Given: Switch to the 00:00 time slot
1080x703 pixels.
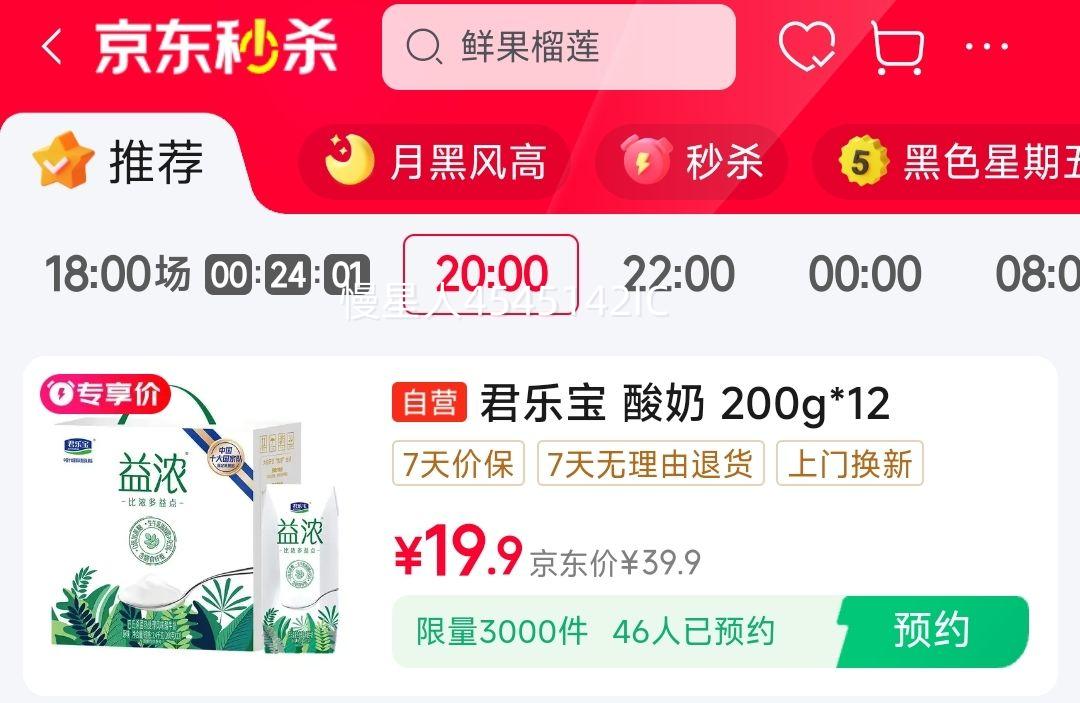Looking at the screenshot, I should pos(864,274).
